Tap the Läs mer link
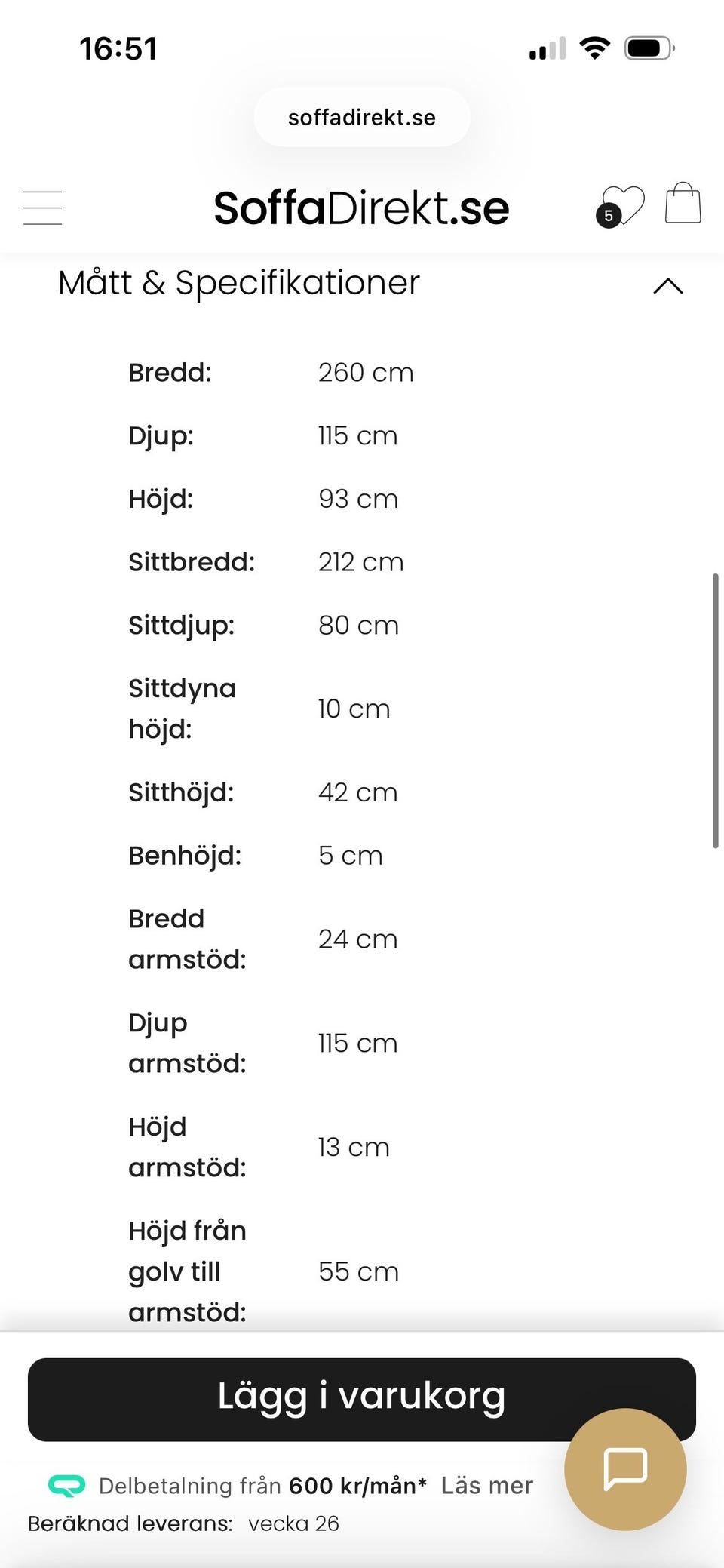The height and width of the screenshot is (1568, 724). 486,1485
